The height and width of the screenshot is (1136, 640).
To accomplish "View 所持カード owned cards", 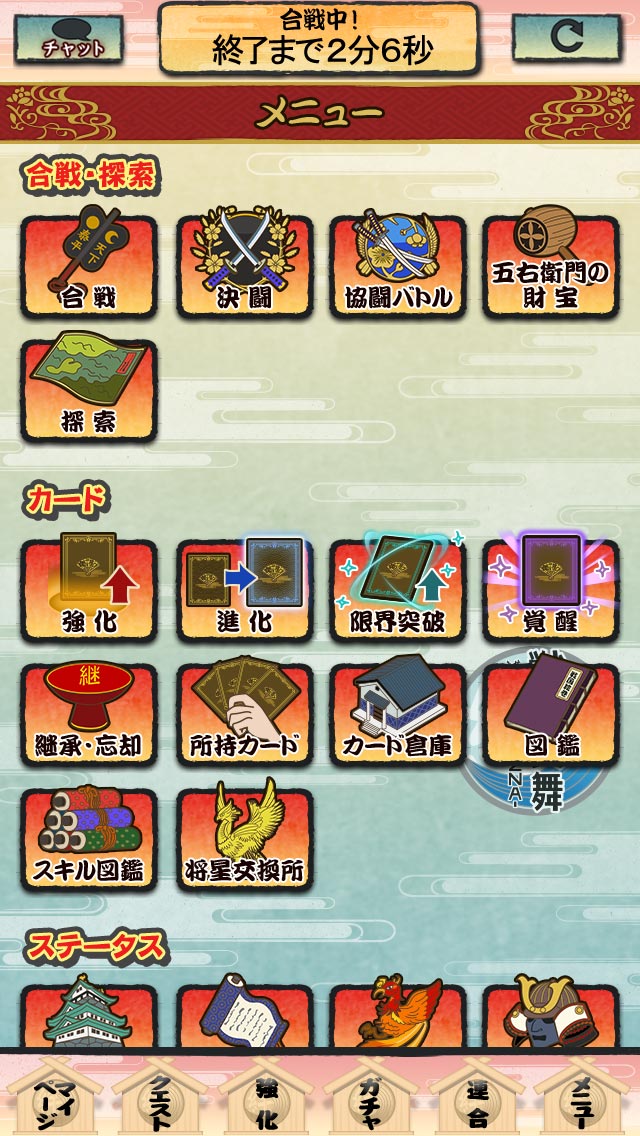I will pos(244,714).
